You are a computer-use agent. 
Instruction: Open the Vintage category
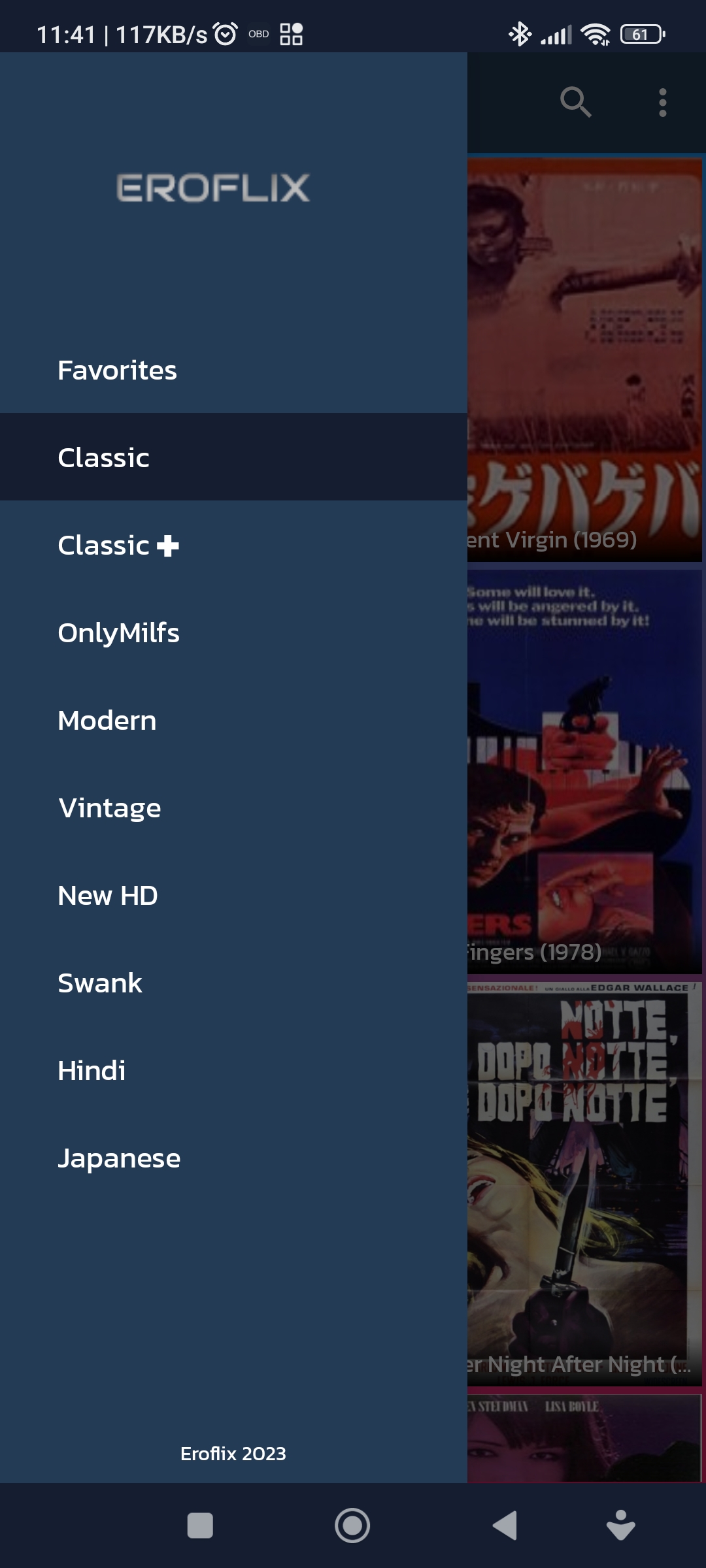[233, 808]
